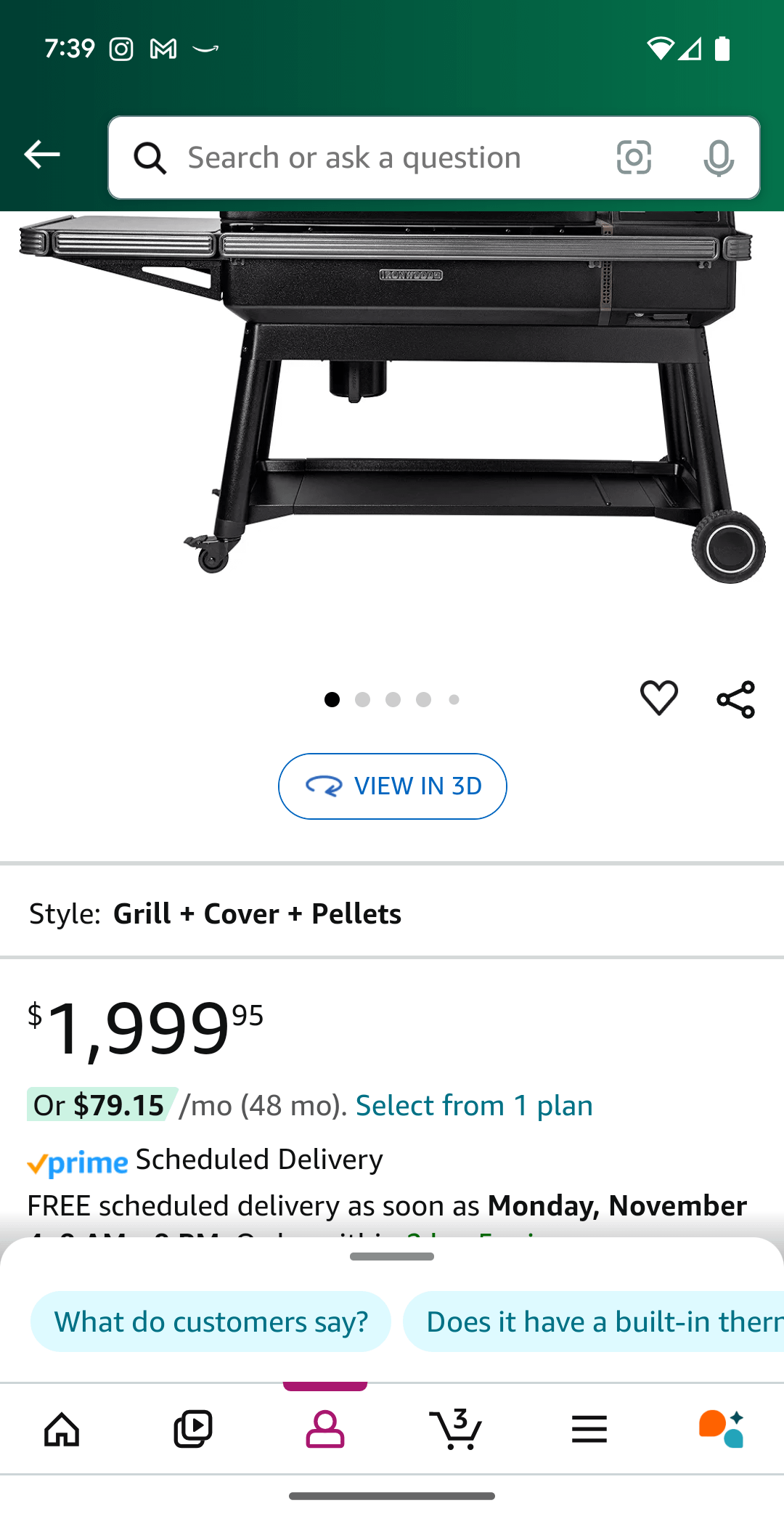The width and height of the screenshot is (784, 1519).
Task: Go back using the arrow
Action: click(42, 155)
